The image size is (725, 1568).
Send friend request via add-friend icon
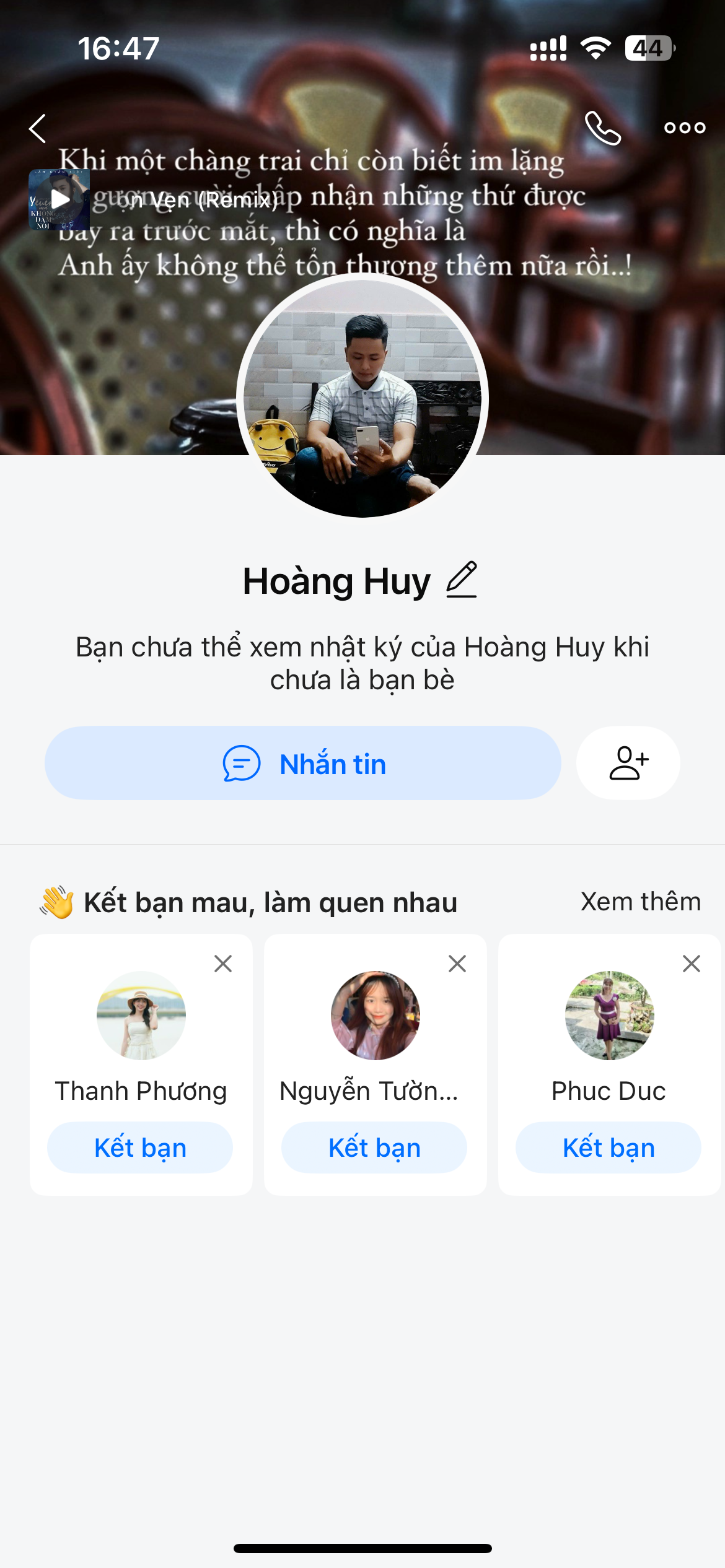pyautogui.click(x=628, y=763)
